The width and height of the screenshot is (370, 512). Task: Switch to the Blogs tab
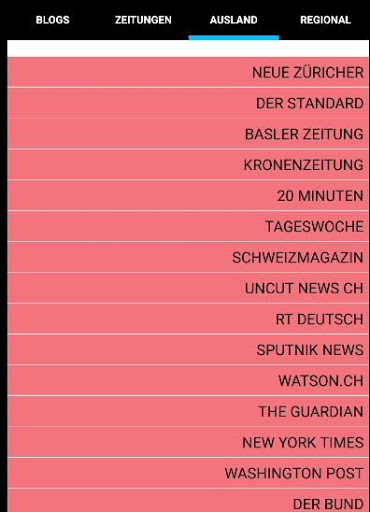point(53,20)
